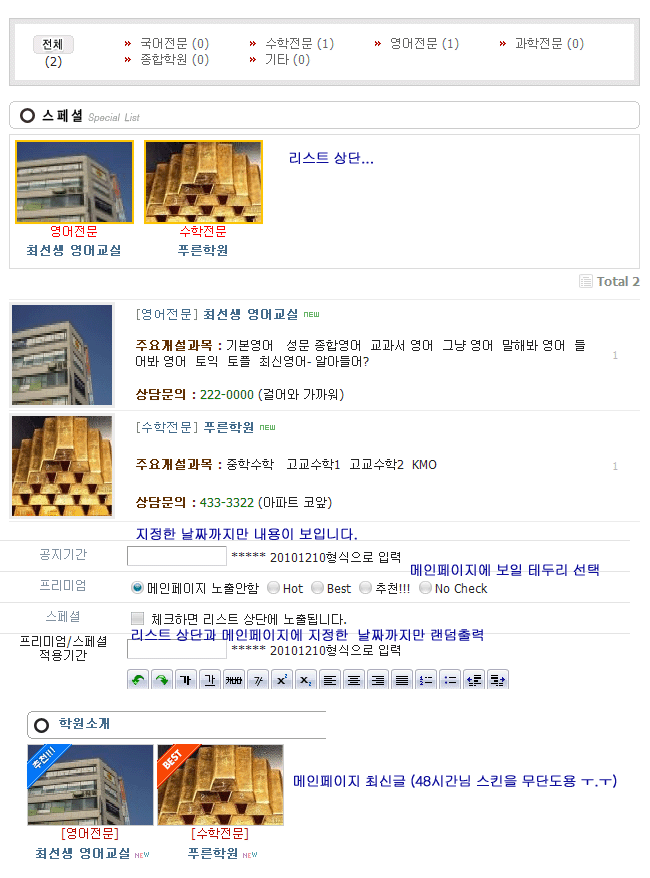Apply superscript in the editor toolbar
The width and height of the screenshot is (650, 878).
[x=282, y=680]
